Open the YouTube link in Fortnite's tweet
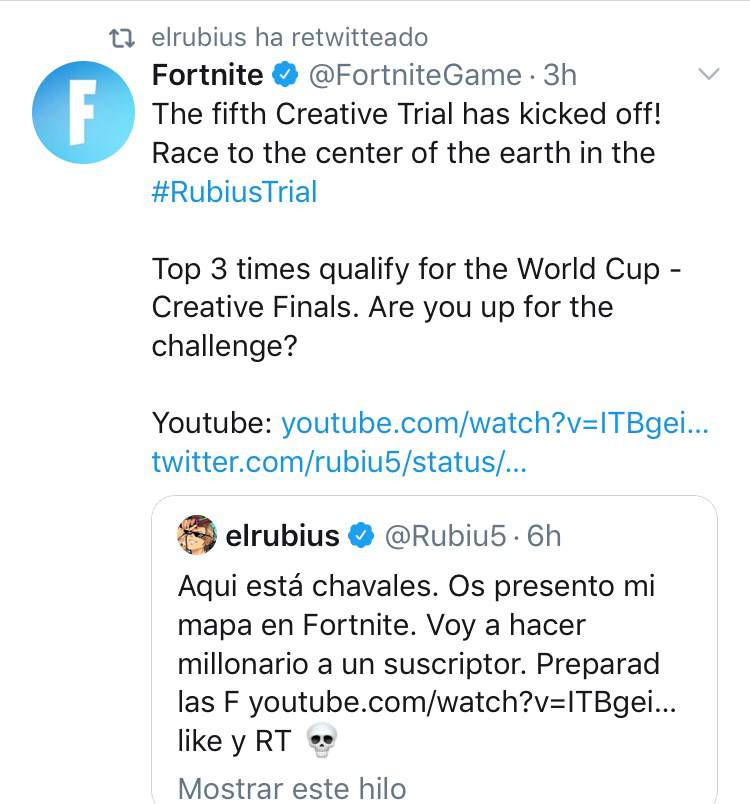Screen dimensions: 750x804 click(x=494, y=423)
